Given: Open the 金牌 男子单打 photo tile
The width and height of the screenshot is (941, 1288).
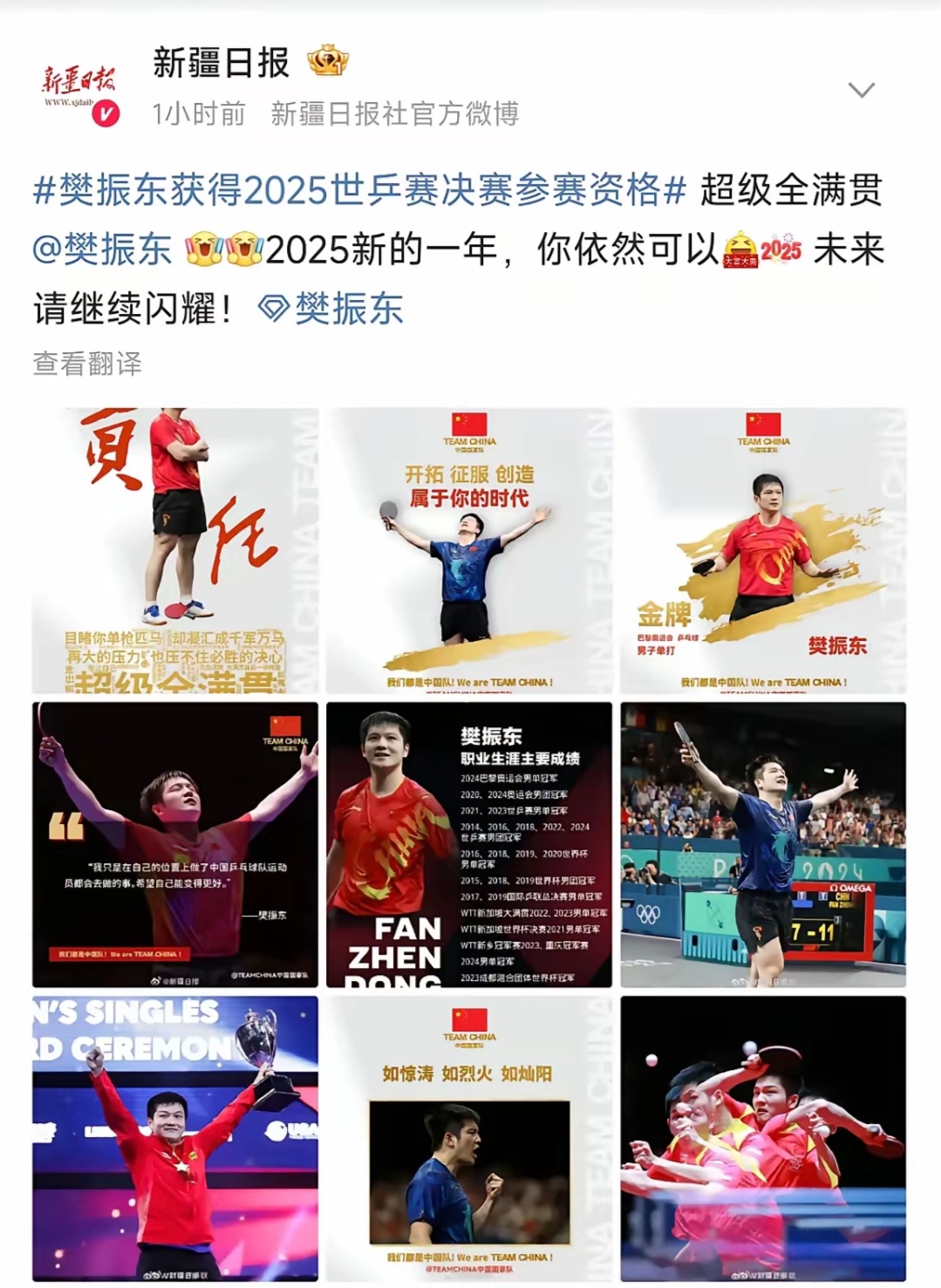Looking at the screenshot, I should 763,550.
